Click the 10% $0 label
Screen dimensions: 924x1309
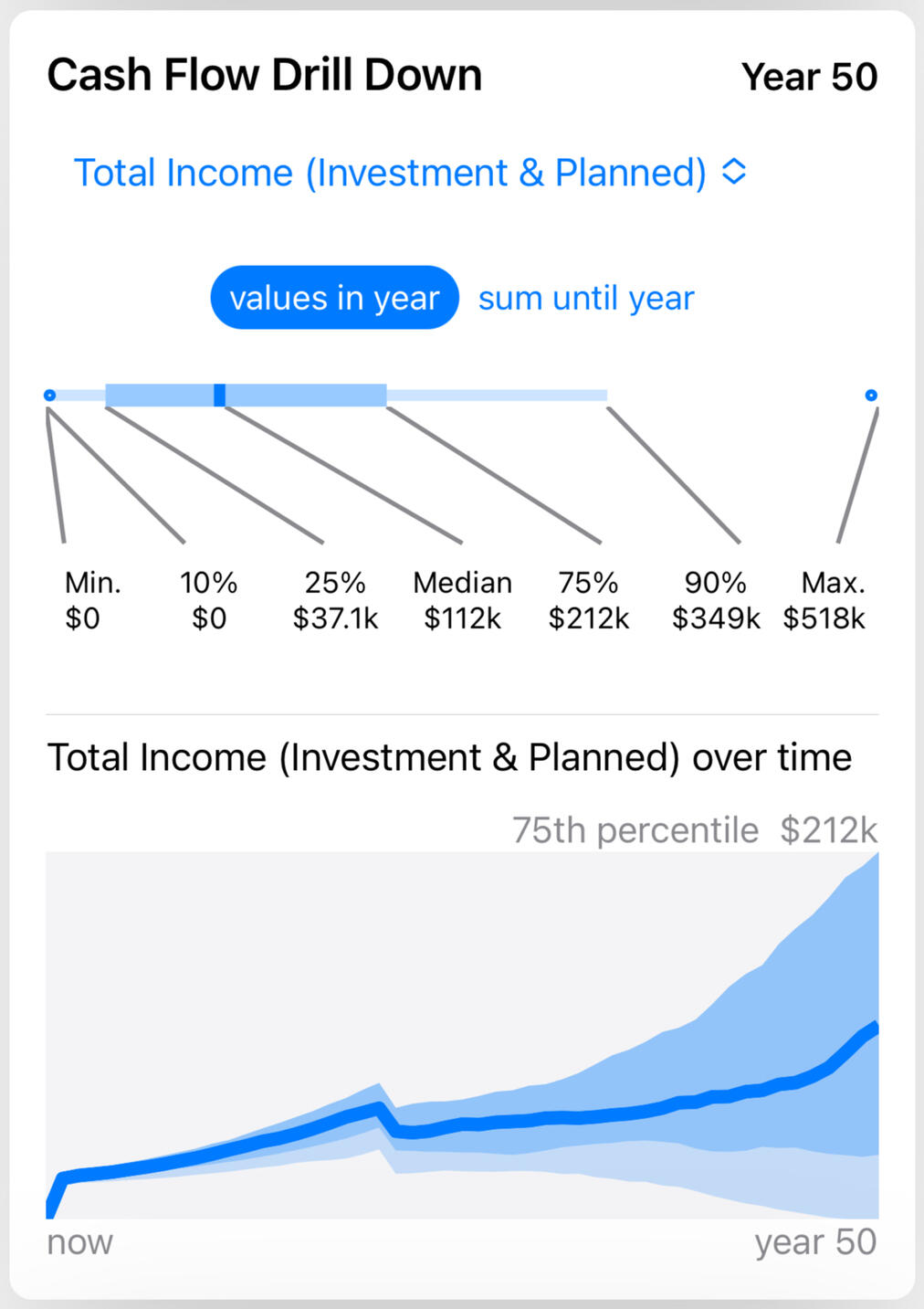pyautogui.click(x=209, y=600)
